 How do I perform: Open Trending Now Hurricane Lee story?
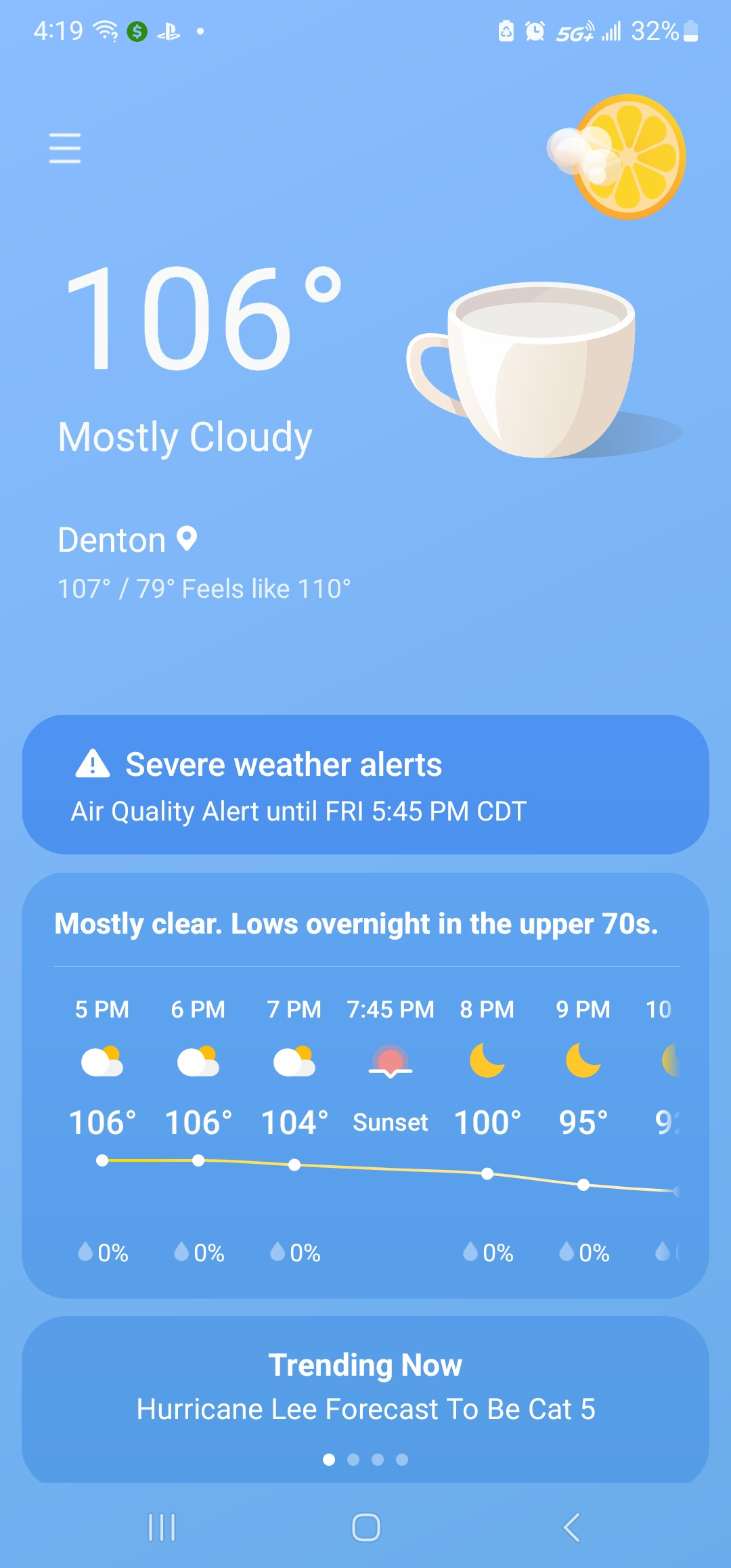point(365,1388)
